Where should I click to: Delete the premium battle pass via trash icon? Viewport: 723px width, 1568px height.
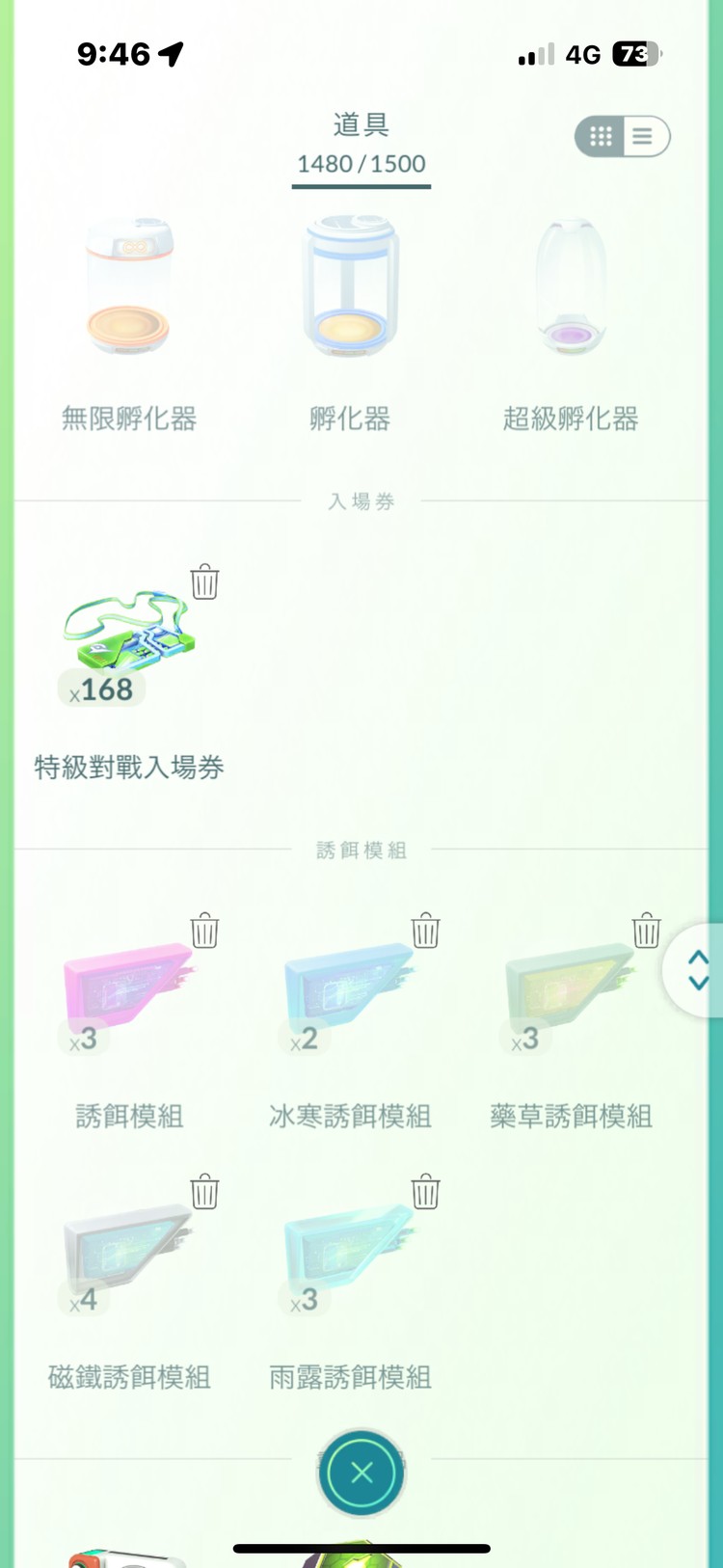[x=204, y=582]
